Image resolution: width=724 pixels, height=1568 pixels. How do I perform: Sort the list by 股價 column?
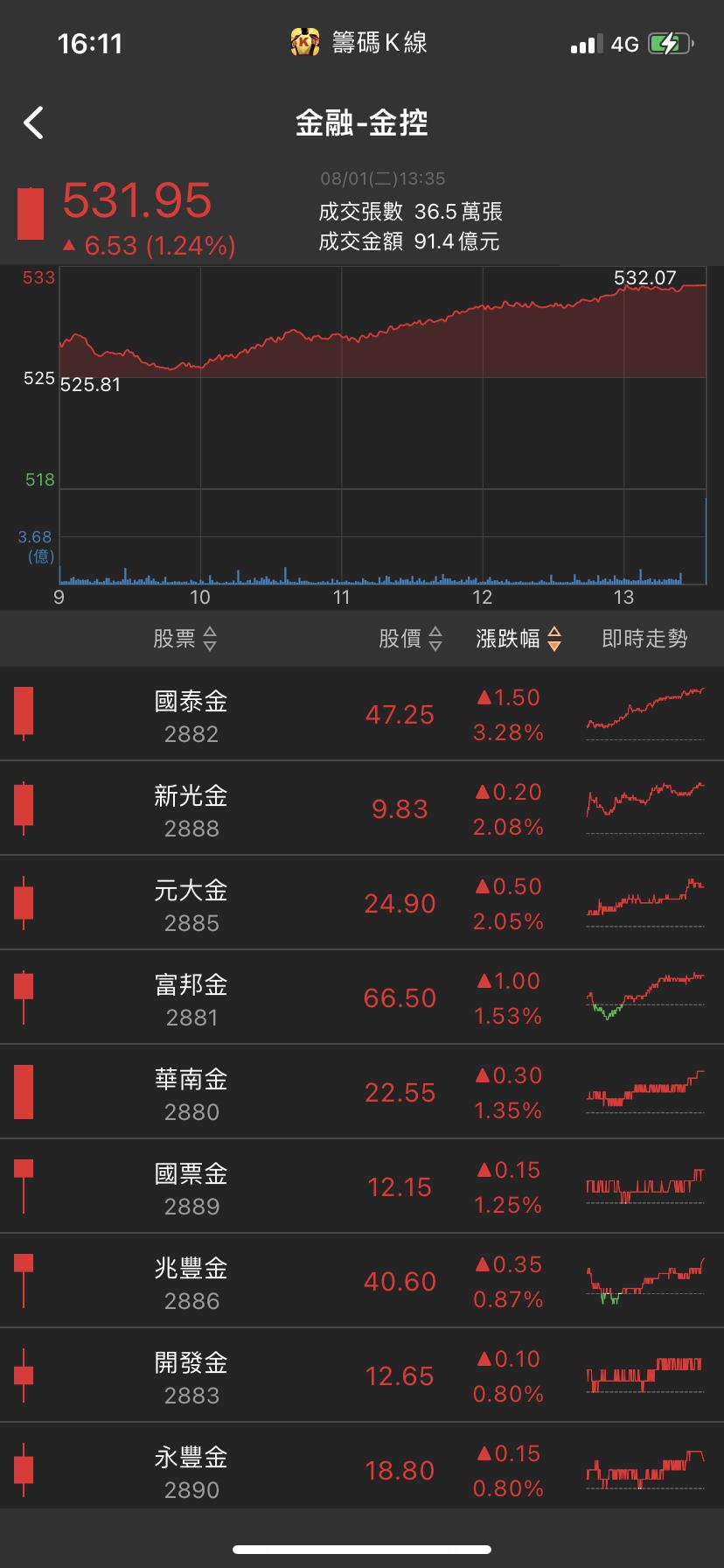(x=411, y=639)
